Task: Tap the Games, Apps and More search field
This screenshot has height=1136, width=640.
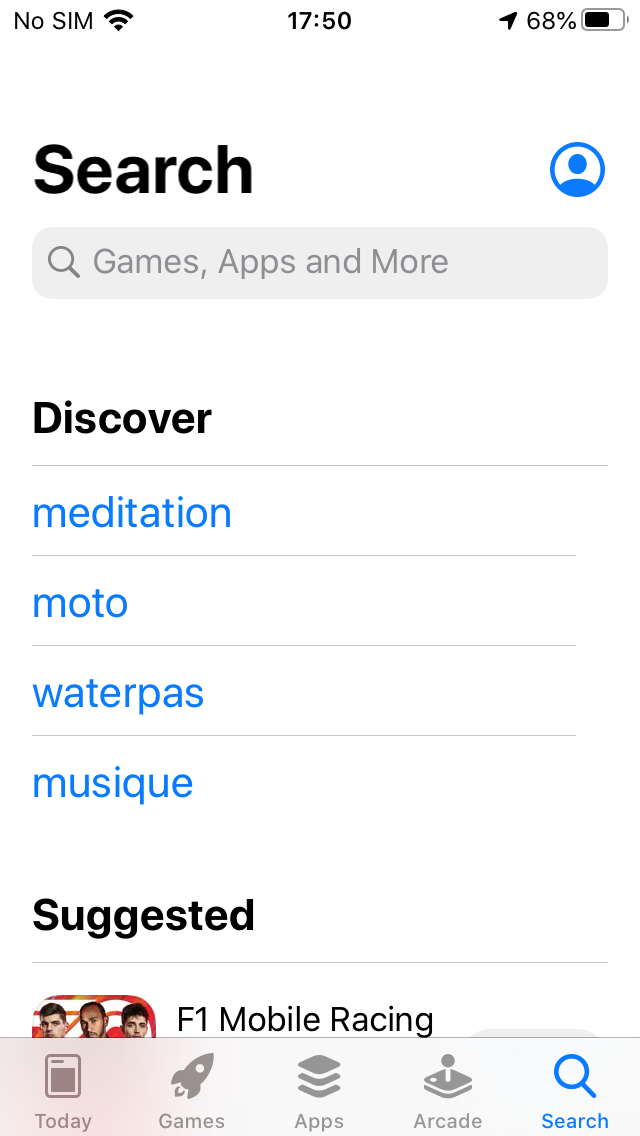Action: pyautogui.click(x=320, y=262)
